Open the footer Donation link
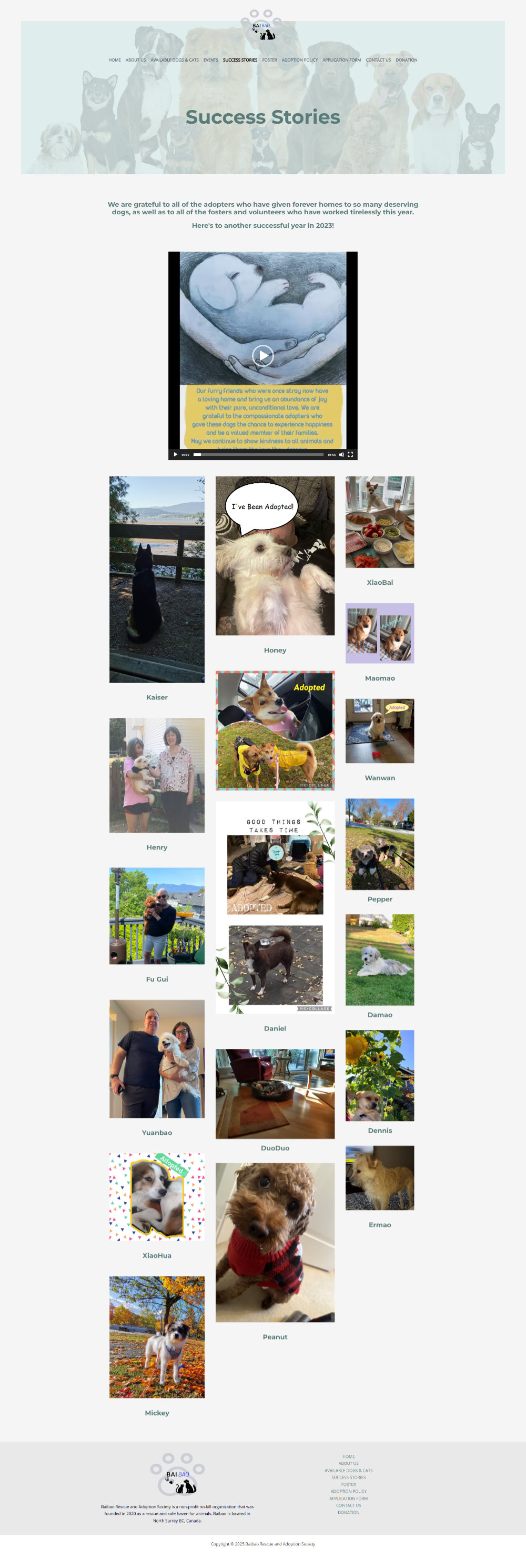The height and width of the screenshot is (1568, 526). pos(348,1512)
